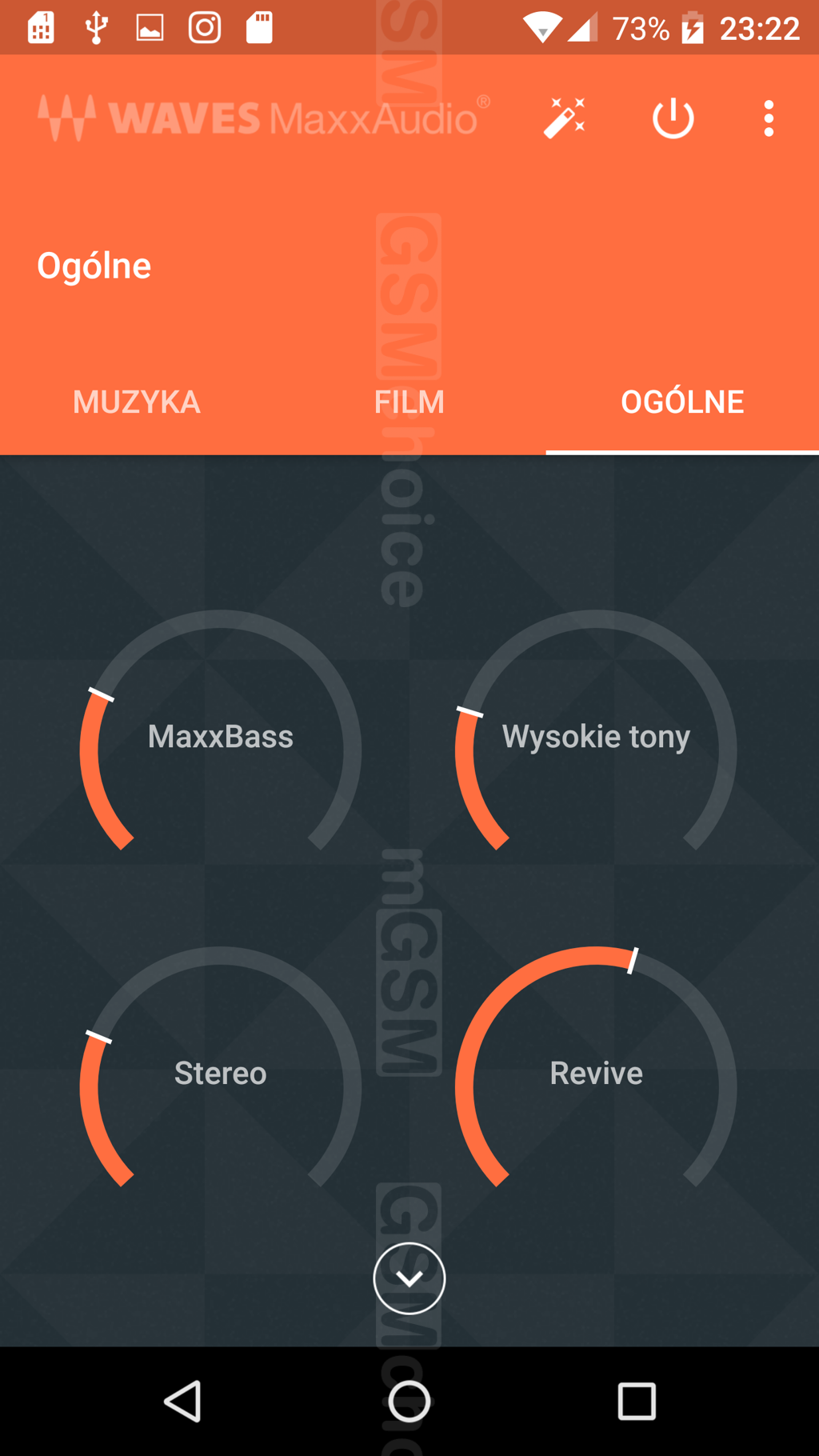819x1456 pixels.
Task: Open recent apps from the navigation bar
Action: (x=637, y=1401)
